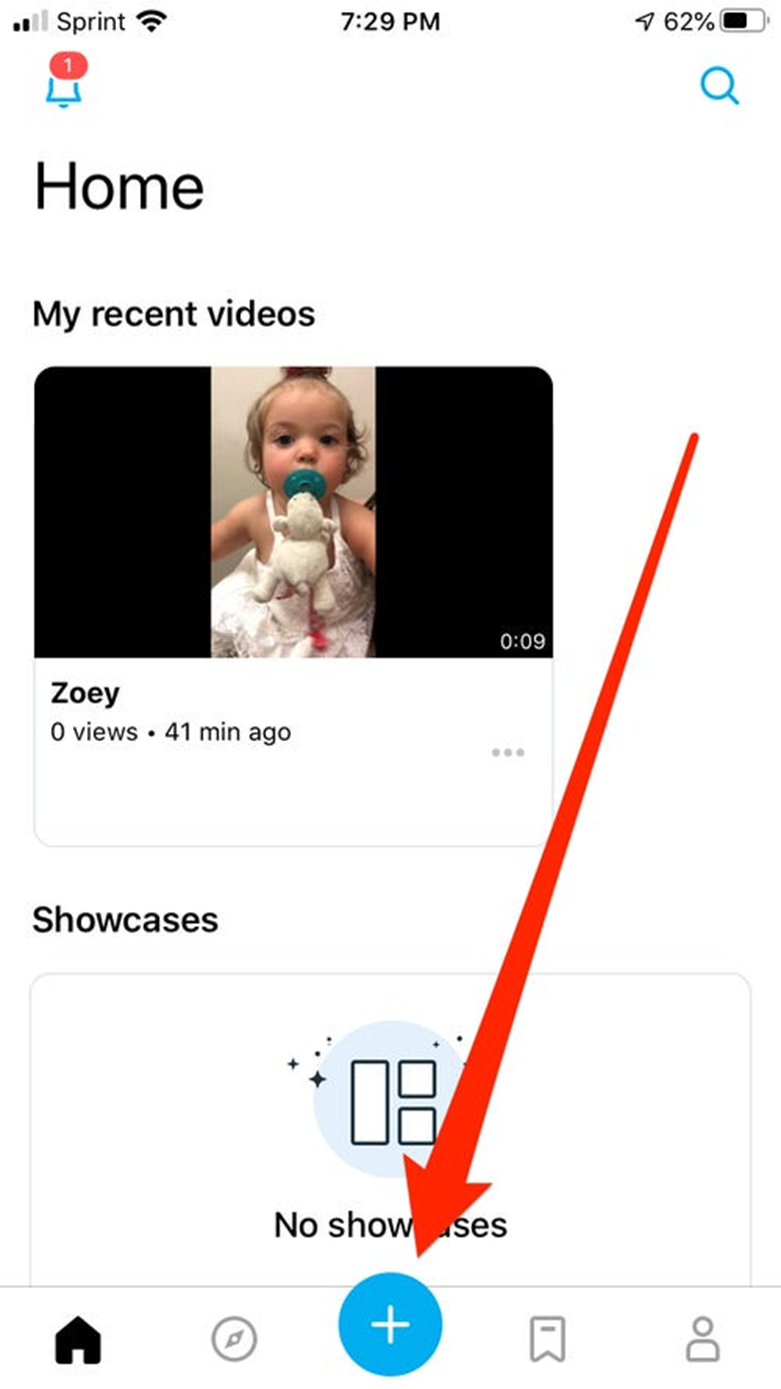This screenshot has width=781, height=1389.
Task: Open the three-dot menu for Zoey
Action: tap(508, 753)
